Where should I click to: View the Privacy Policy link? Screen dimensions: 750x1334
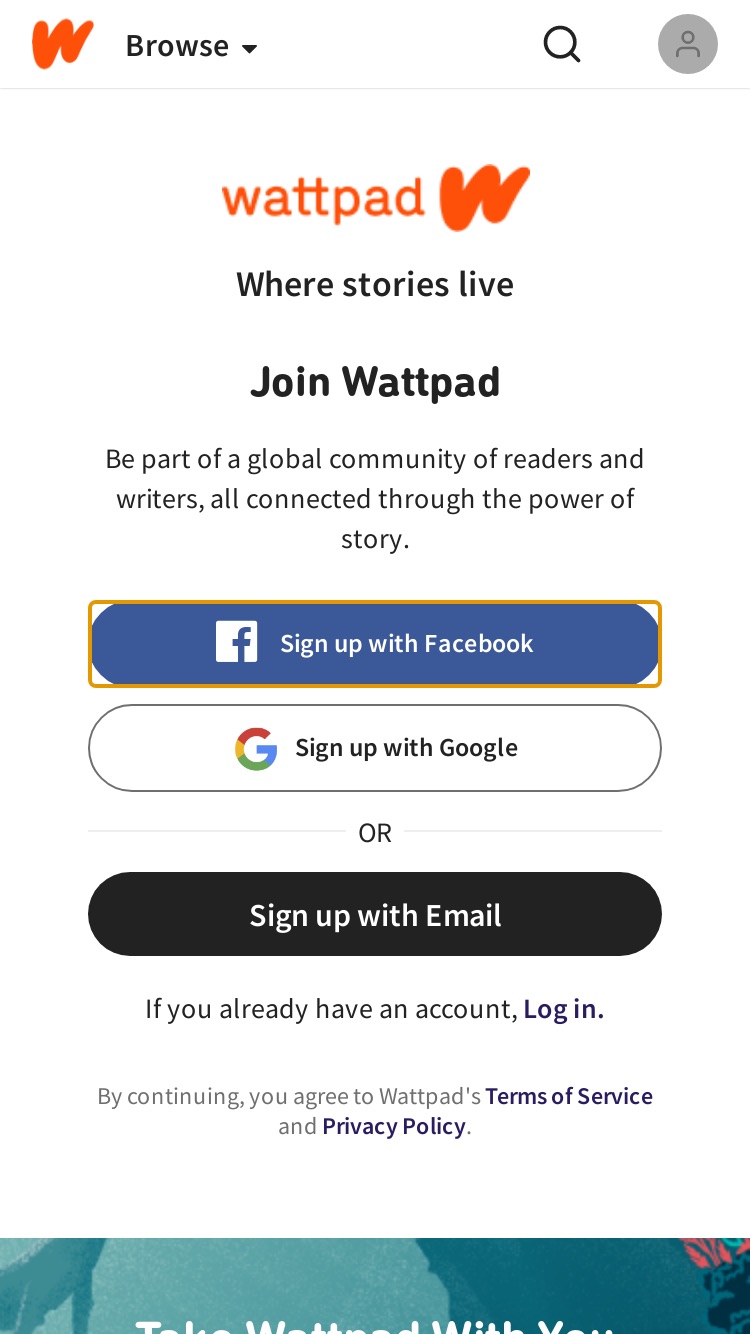[x=394, y=1126]
